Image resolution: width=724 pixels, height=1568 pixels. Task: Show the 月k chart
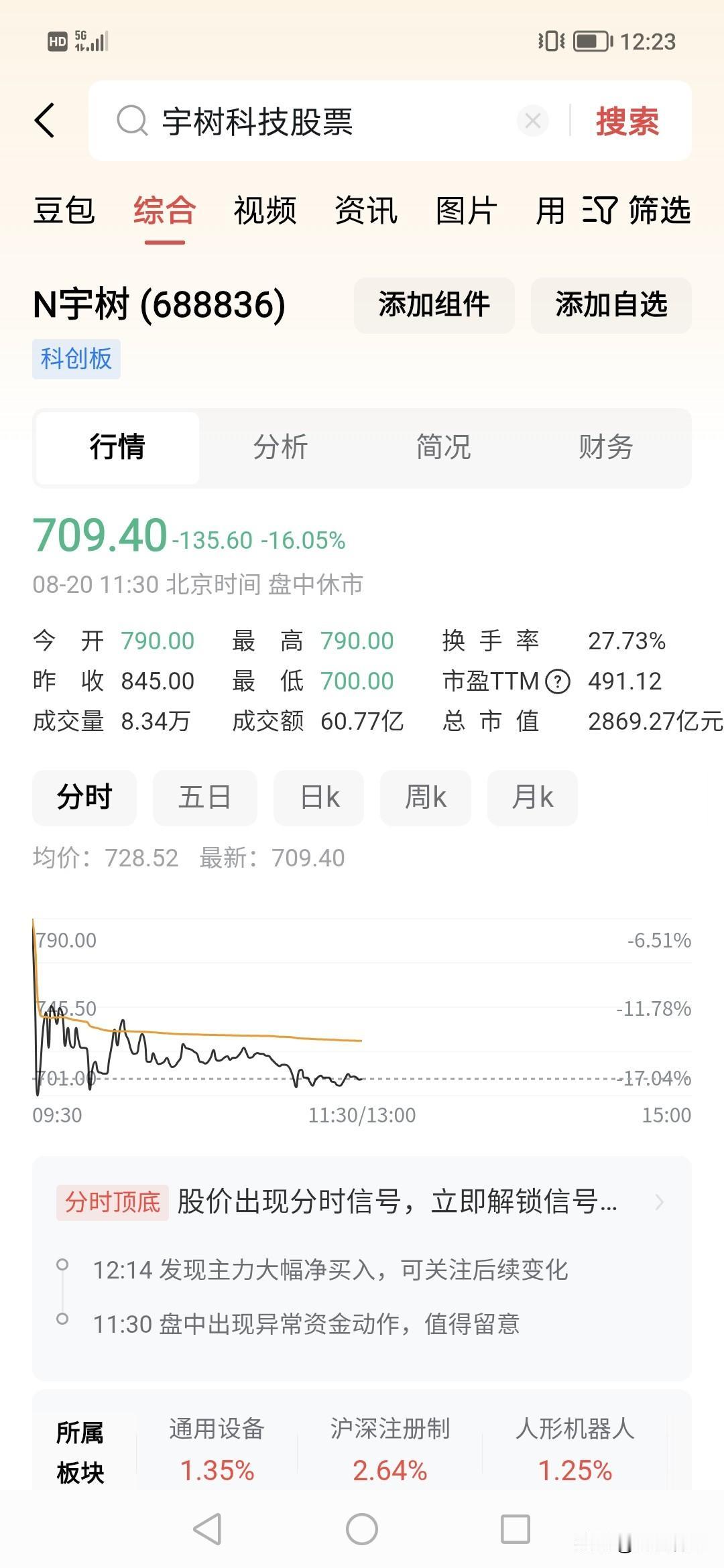(x=532, y=797)
